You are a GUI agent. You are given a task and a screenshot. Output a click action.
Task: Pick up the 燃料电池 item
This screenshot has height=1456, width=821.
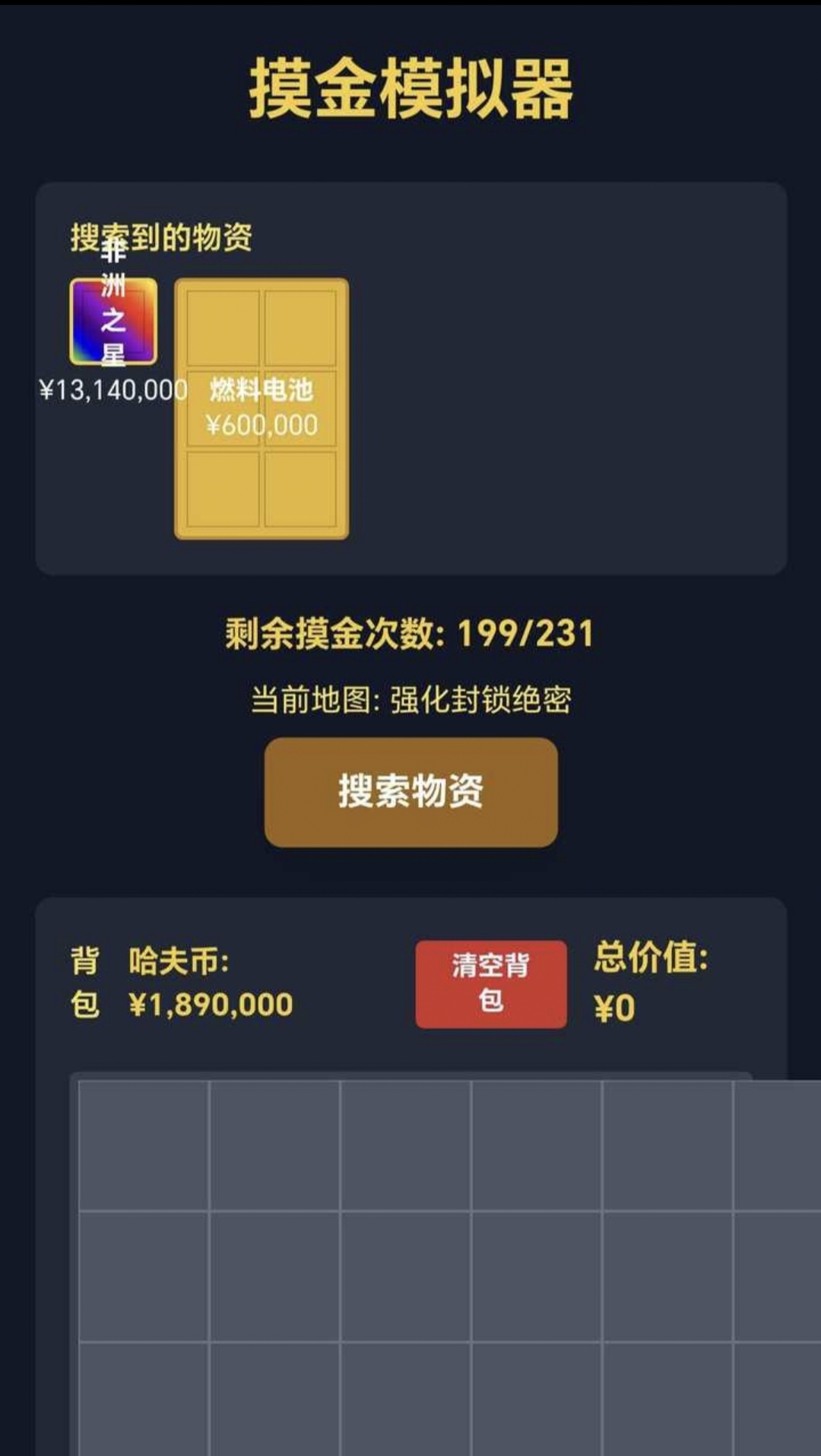(x=262, y=409)
